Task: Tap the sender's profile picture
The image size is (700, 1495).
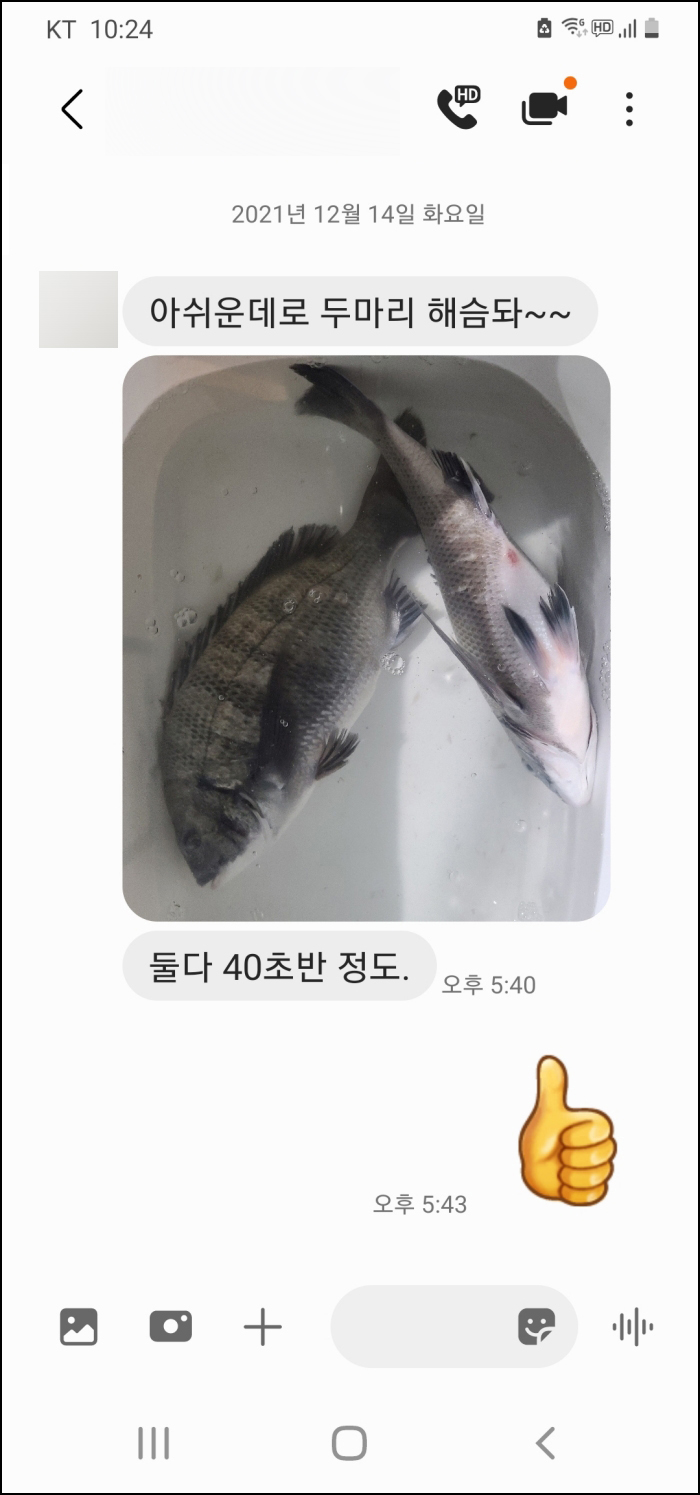Action: pyautogui.click(x=78, y=309)
